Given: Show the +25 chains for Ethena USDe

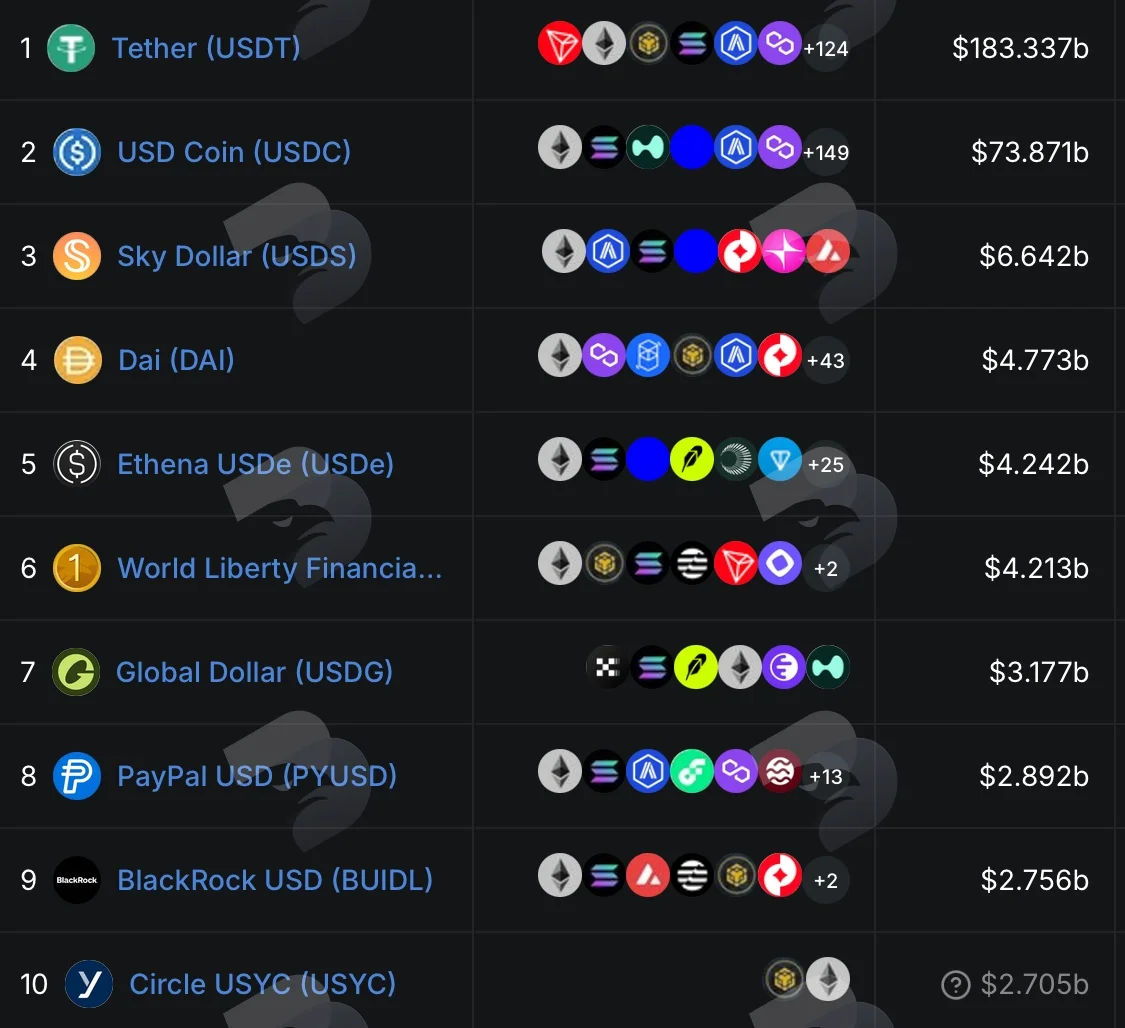Looking at the screenshot, I should tap(826, 464).
